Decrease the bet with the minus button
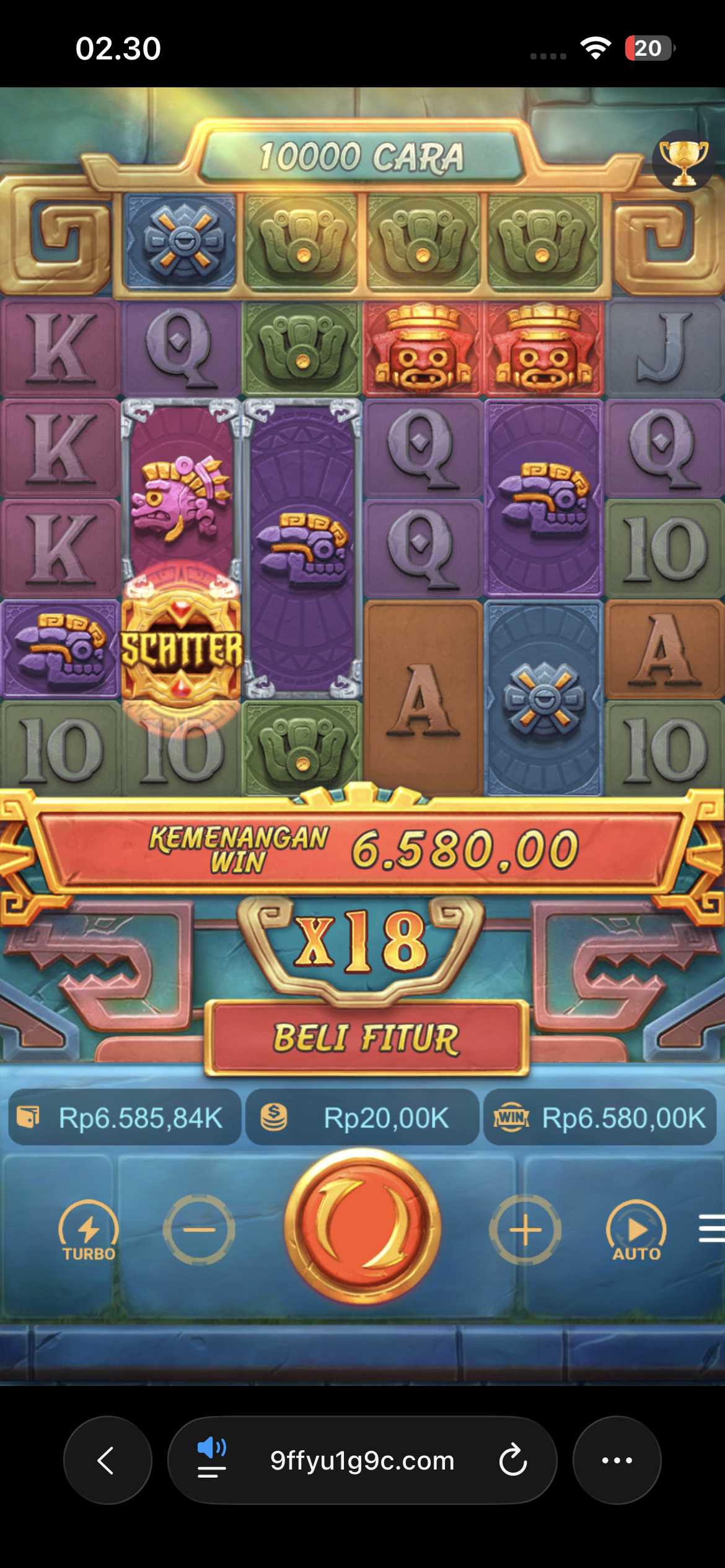Viewport: 725px width, 1568px height. 199,1230
